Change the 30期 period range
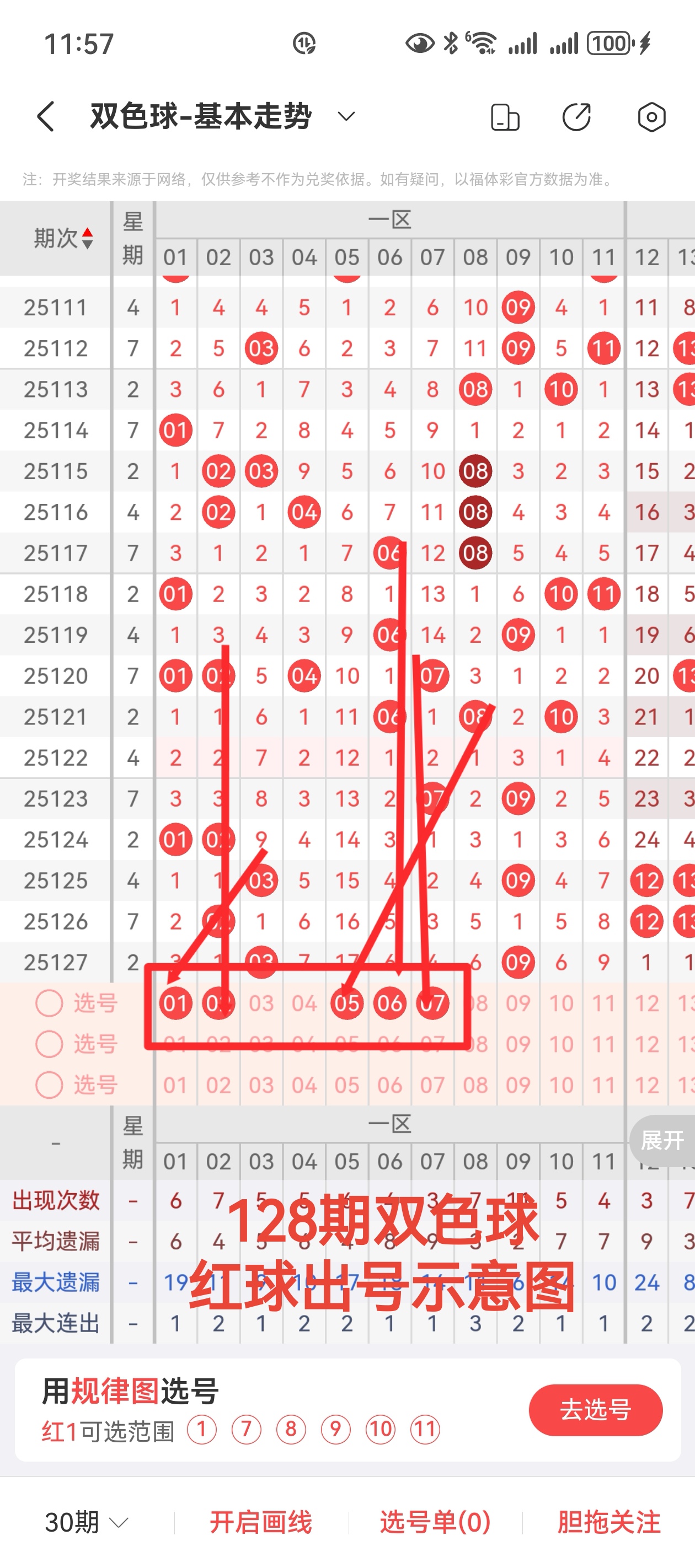Screen dimensions: 695x1568 pyautogui.click(x=86, y=1522)
